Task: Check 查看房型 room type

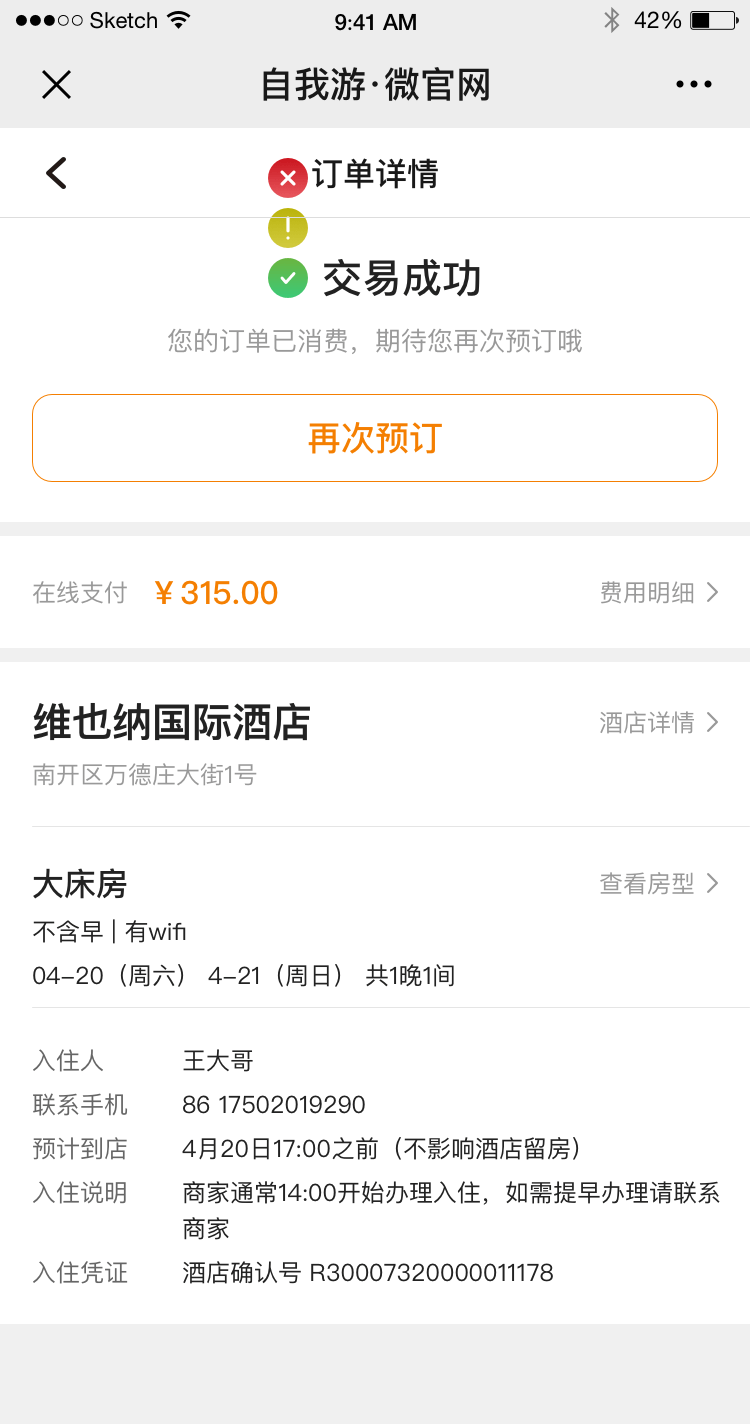Action: tap(658, 884)
